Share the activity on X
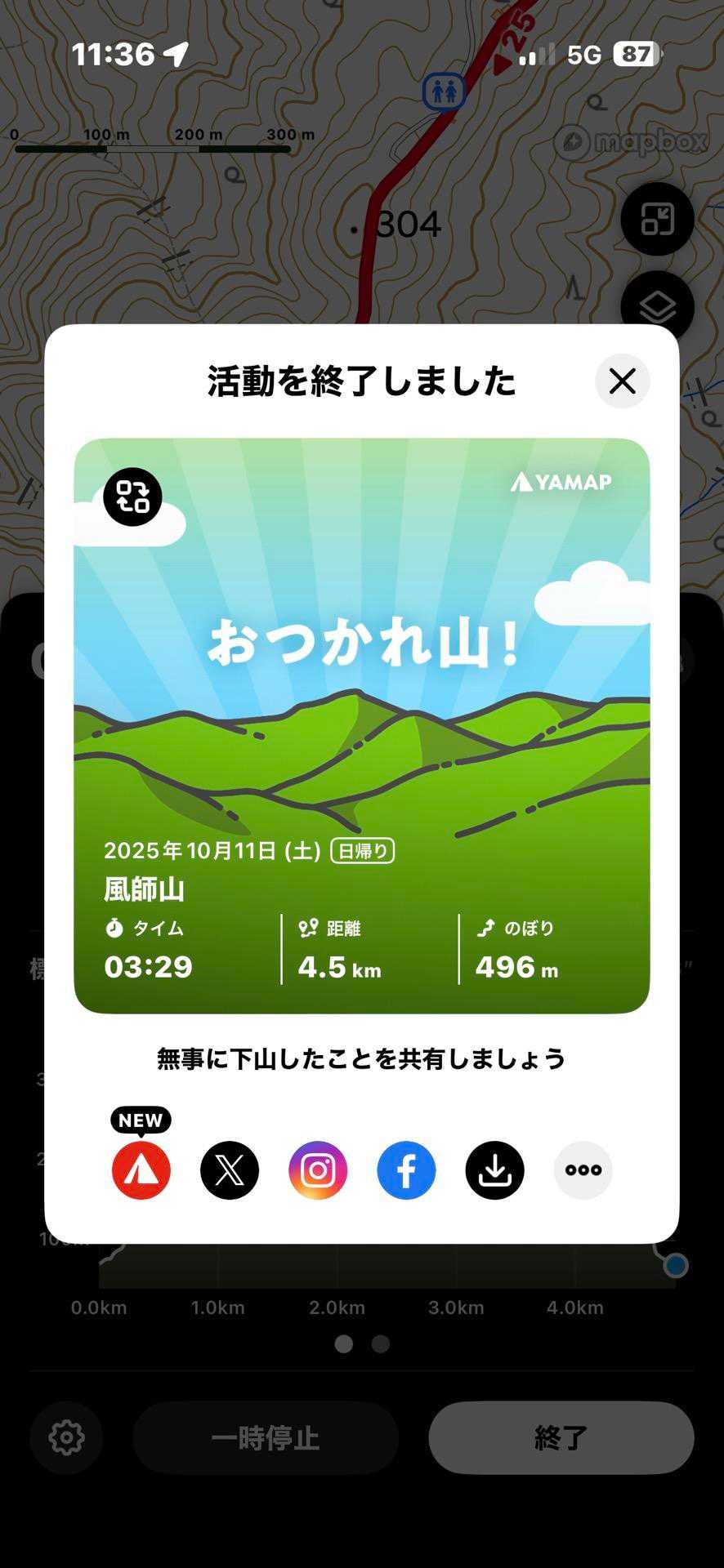Screen dimensions: 724x1568 click(x=230, y=1169)
